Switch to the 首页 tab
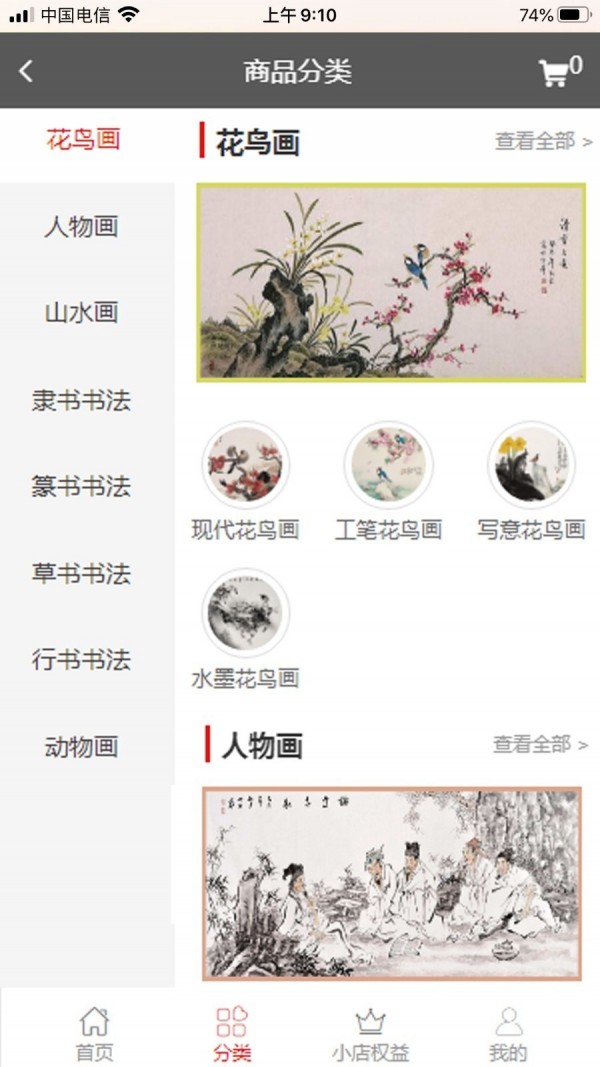Viewport: 600px width, 1067px height. pyautogui.click(x=94, y=1034)
